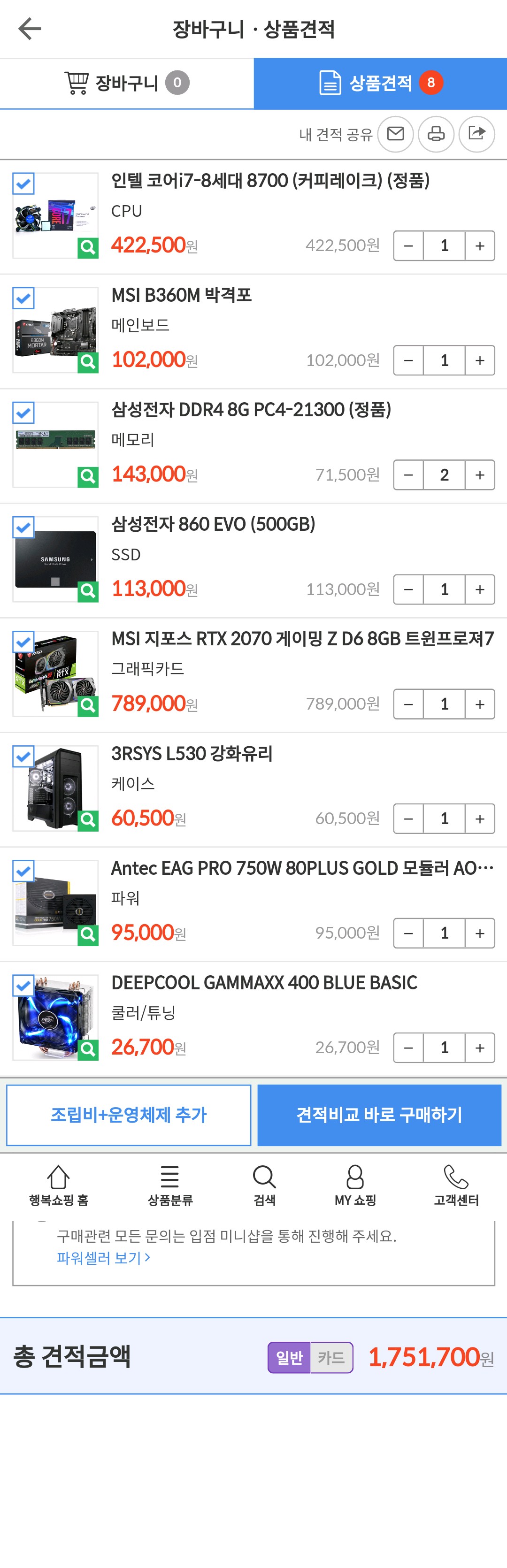Viewport: 507px width, 1568px height.
Task: Open DEEPCOOL GAMMAXX 400 BLUE BASIC product
Action: click(264, 982)
